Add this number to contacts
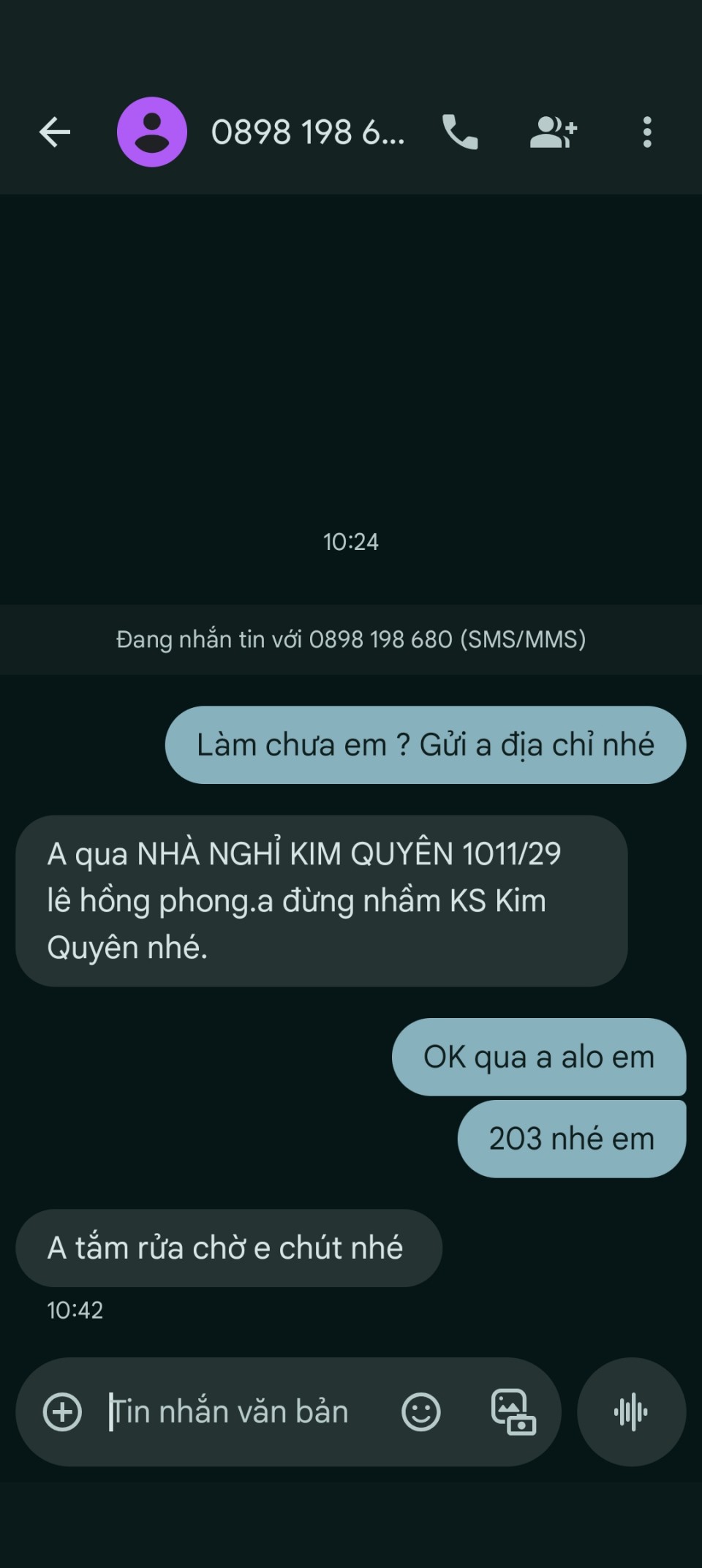The width and height of the screenshot is (702, 1568). pos(553,132)
